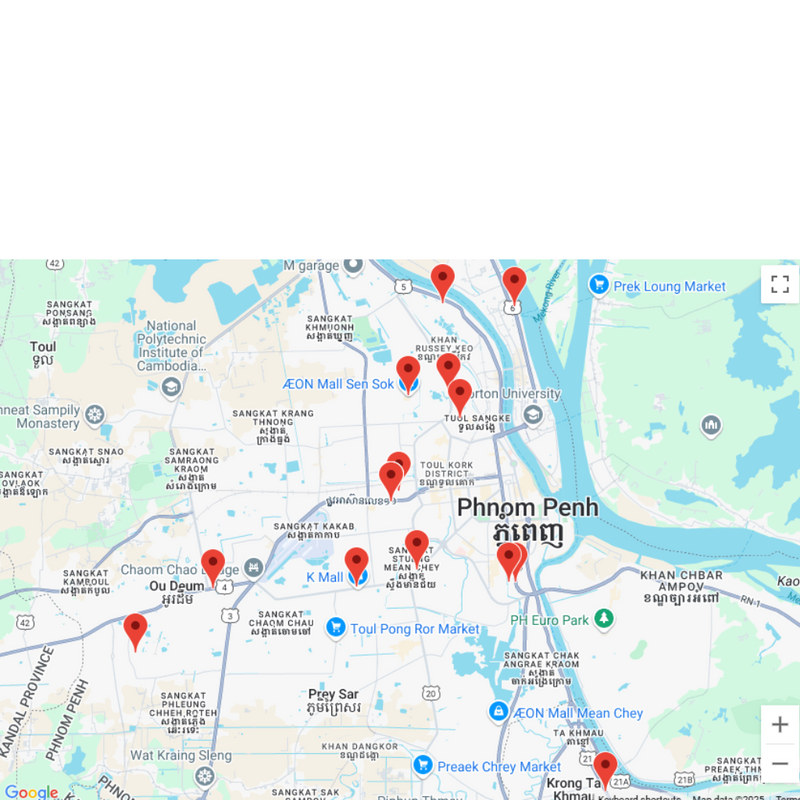Viewport: 800px width, 800px height.
Task: Zoom in on the map
Action: coord(780,724)
